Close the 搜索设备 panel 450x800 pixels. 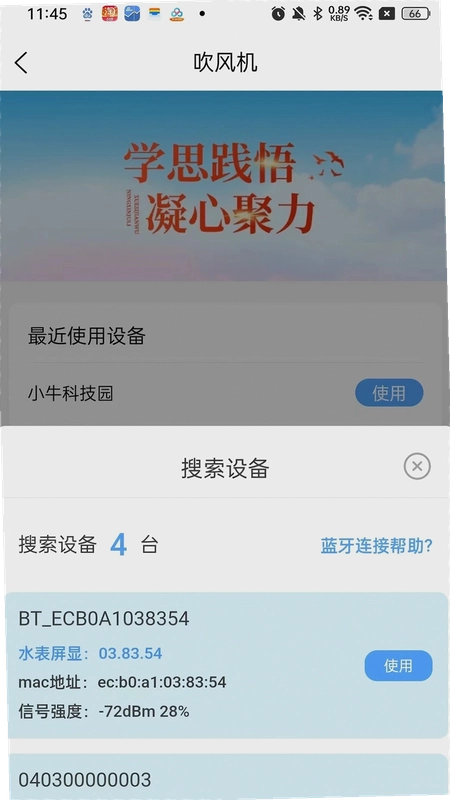pos(417,466)
